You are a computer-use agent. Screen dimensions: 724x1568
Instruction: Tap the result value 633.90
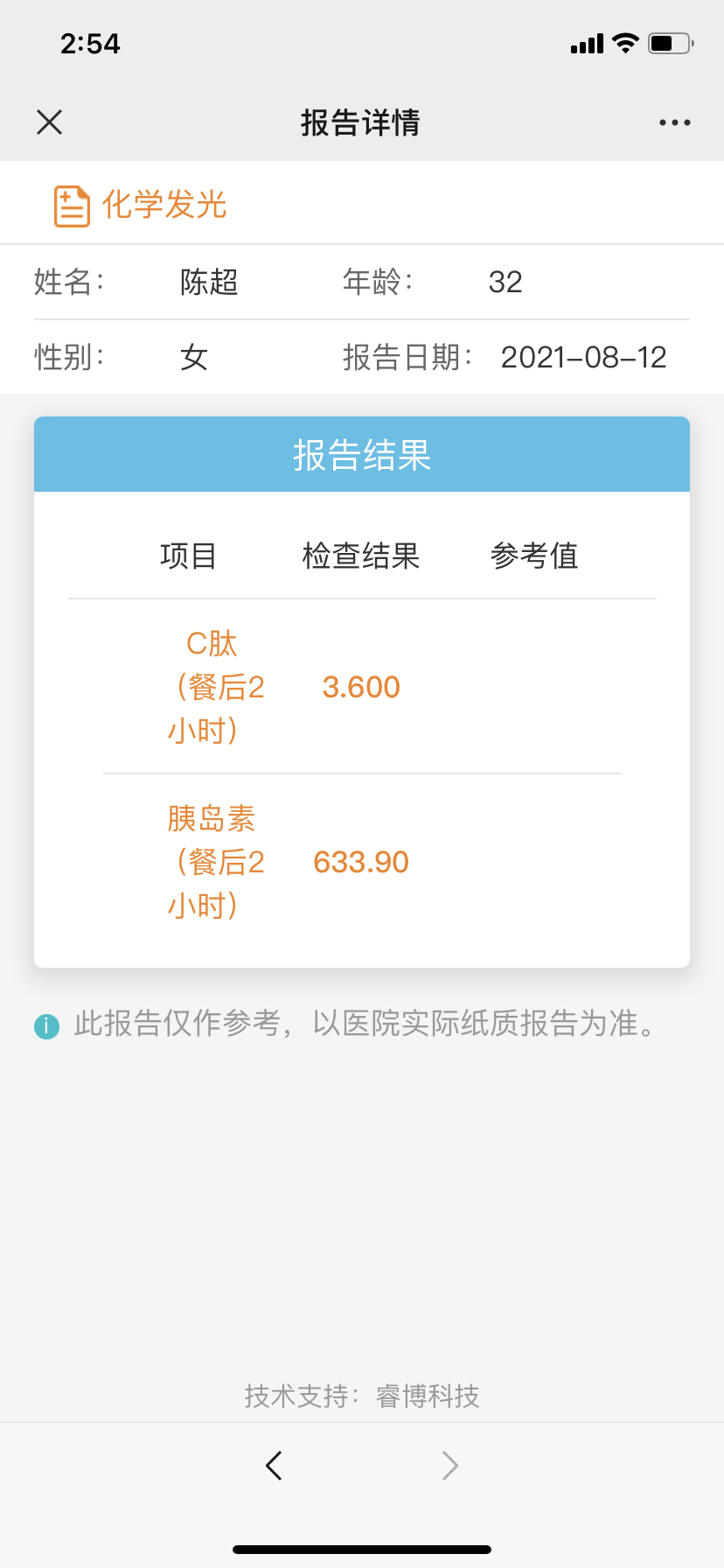pyautogui.click(x=360, y=862)
